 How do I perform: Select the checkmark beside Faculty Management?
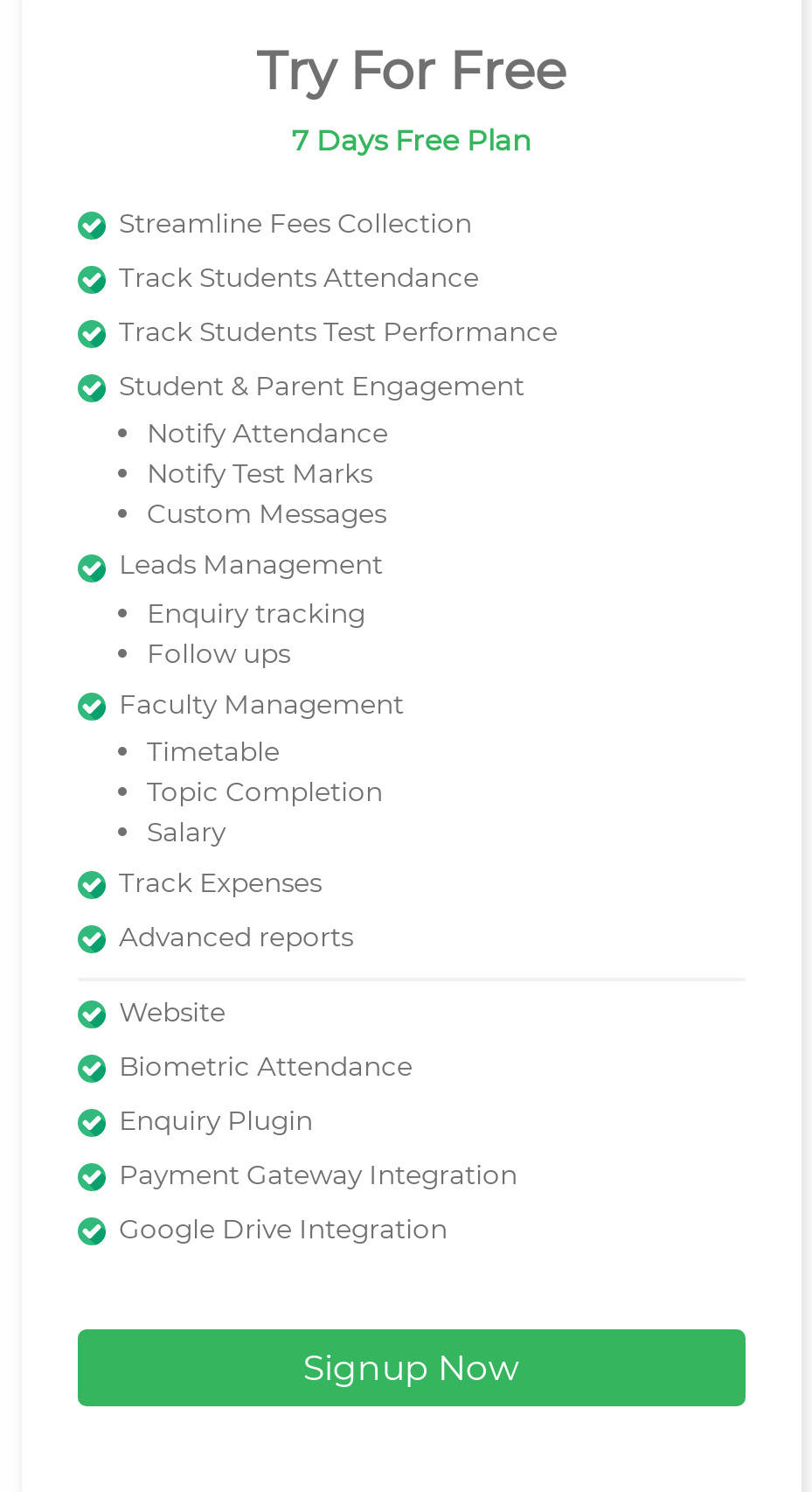pyautogui.click(x=92, y=707)
